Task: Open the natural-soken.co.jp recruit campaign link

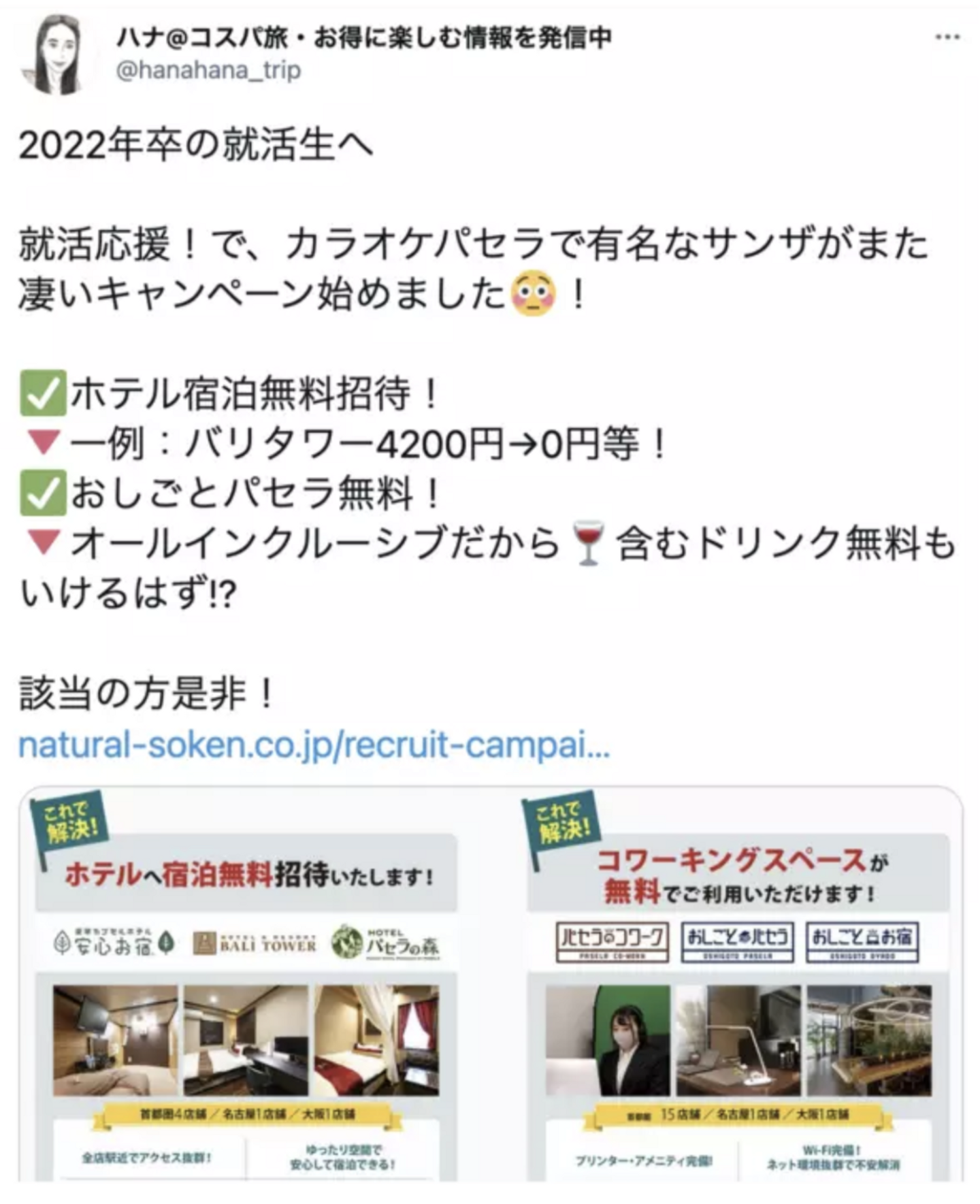Action: tap(314, 745)
